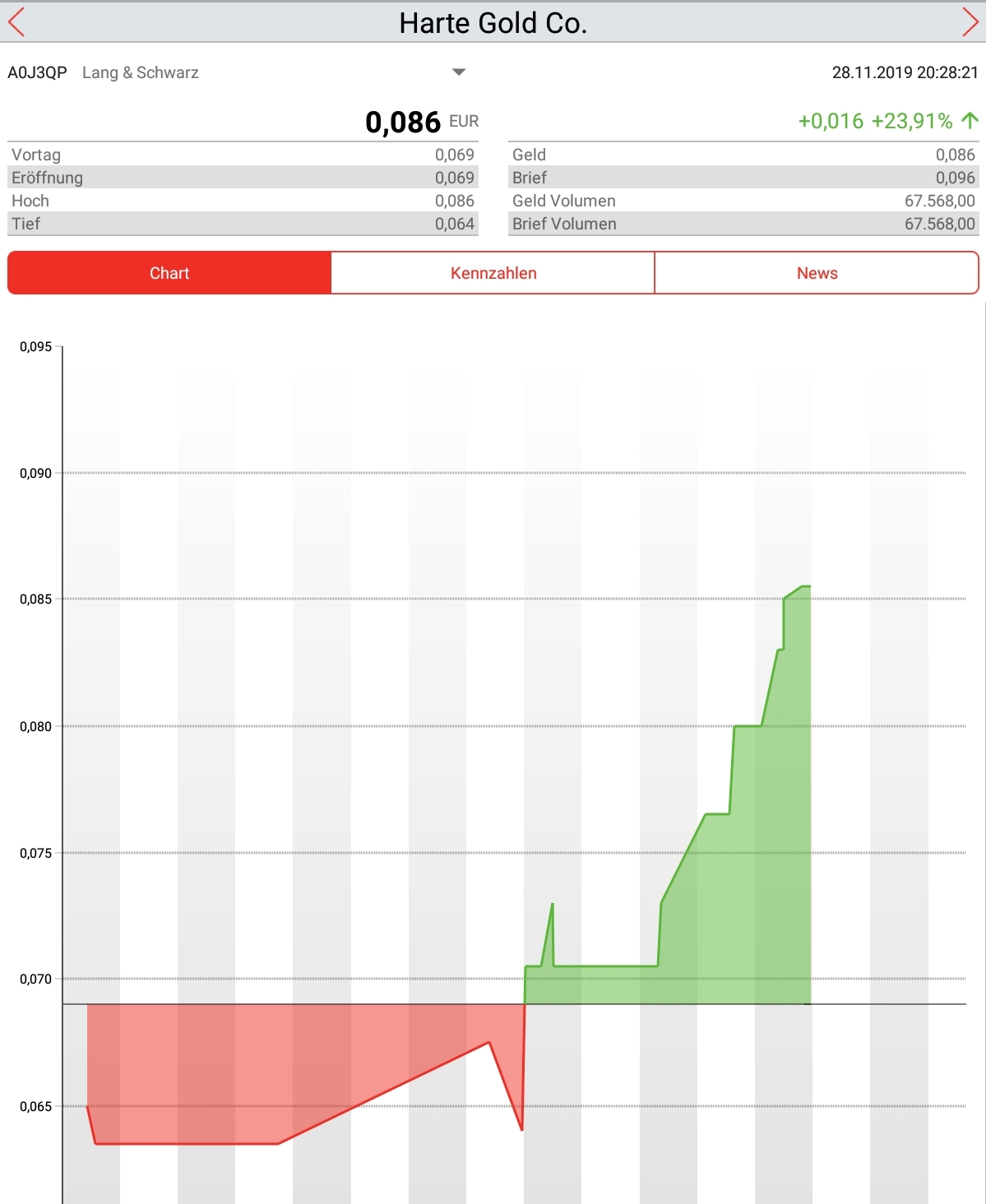The image size is (986, 1204).
Task: Select the Chart tab
Action: coord(169,273)
